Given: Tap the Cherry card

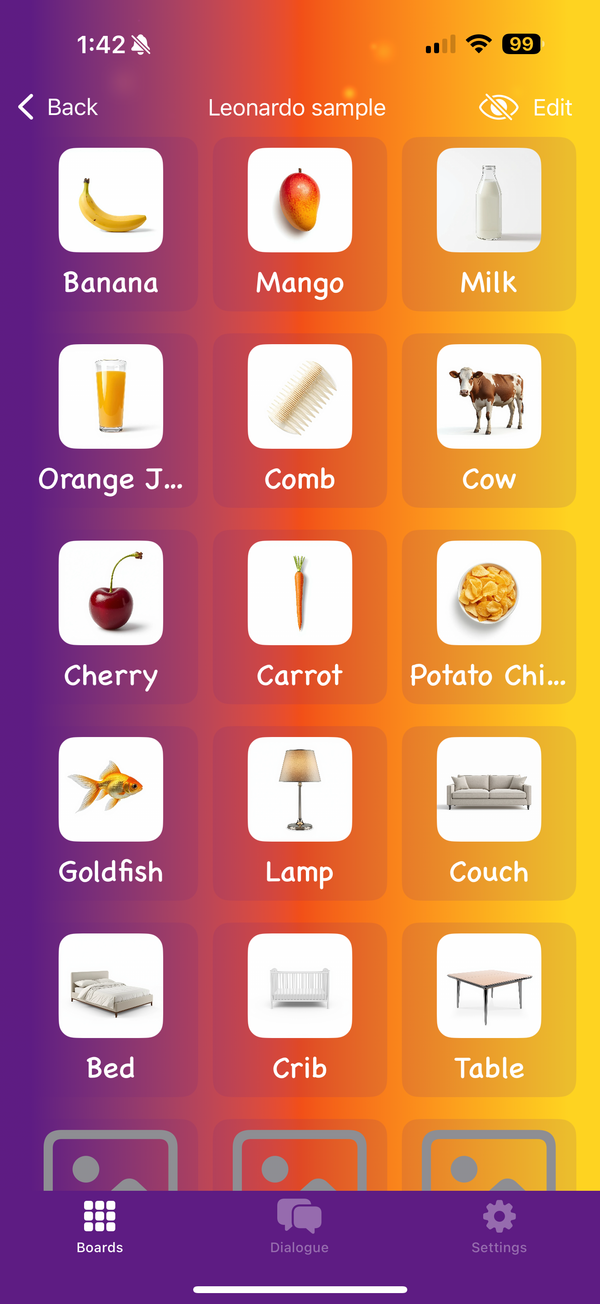Looking at the screenshot, I should (110, 615).
